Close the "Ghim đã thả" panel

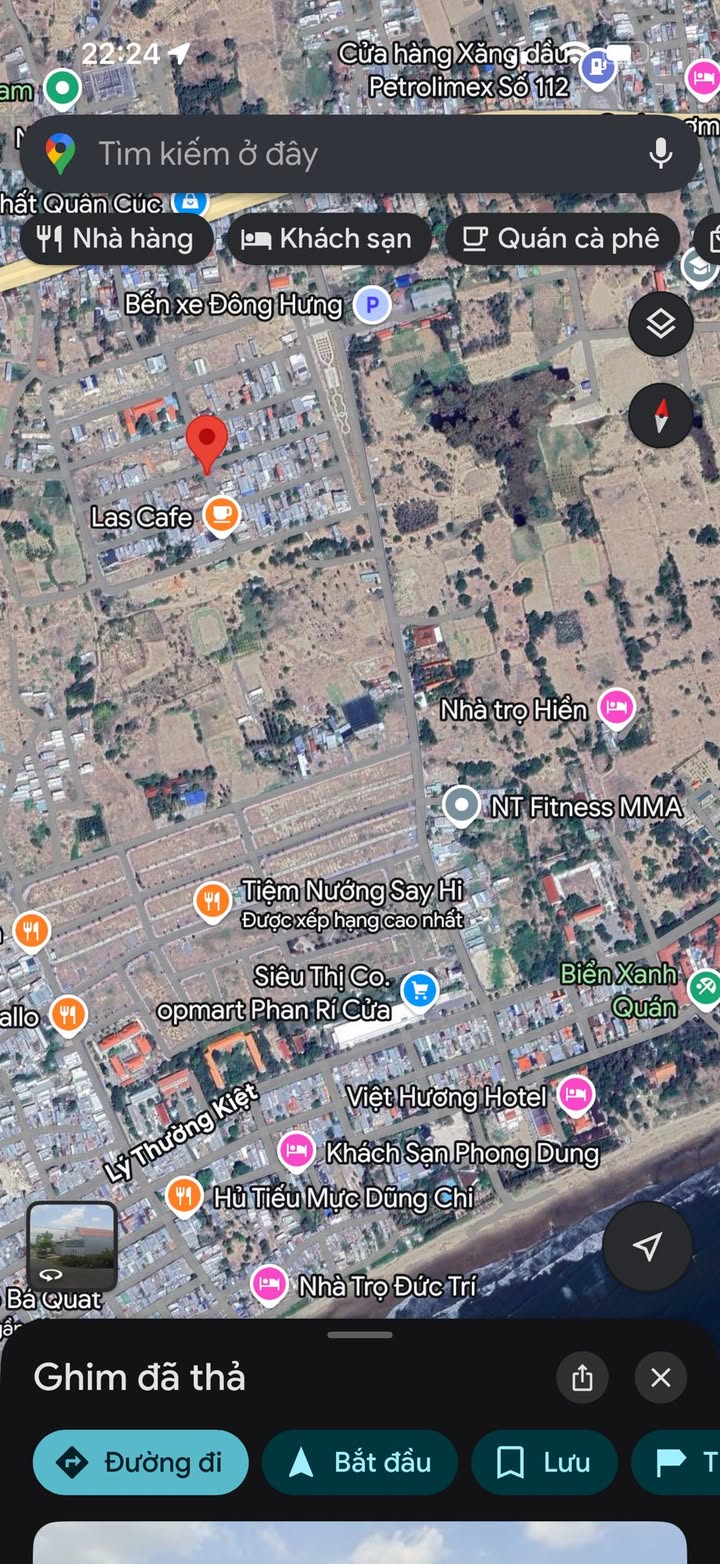pos(661,1378)
